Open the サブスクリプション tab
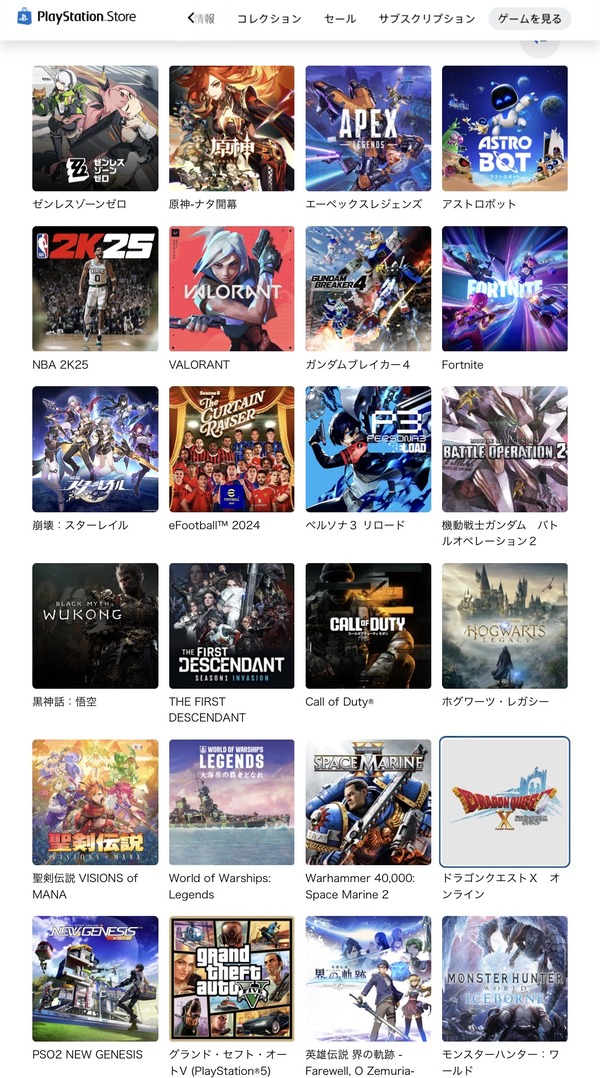 426,19
